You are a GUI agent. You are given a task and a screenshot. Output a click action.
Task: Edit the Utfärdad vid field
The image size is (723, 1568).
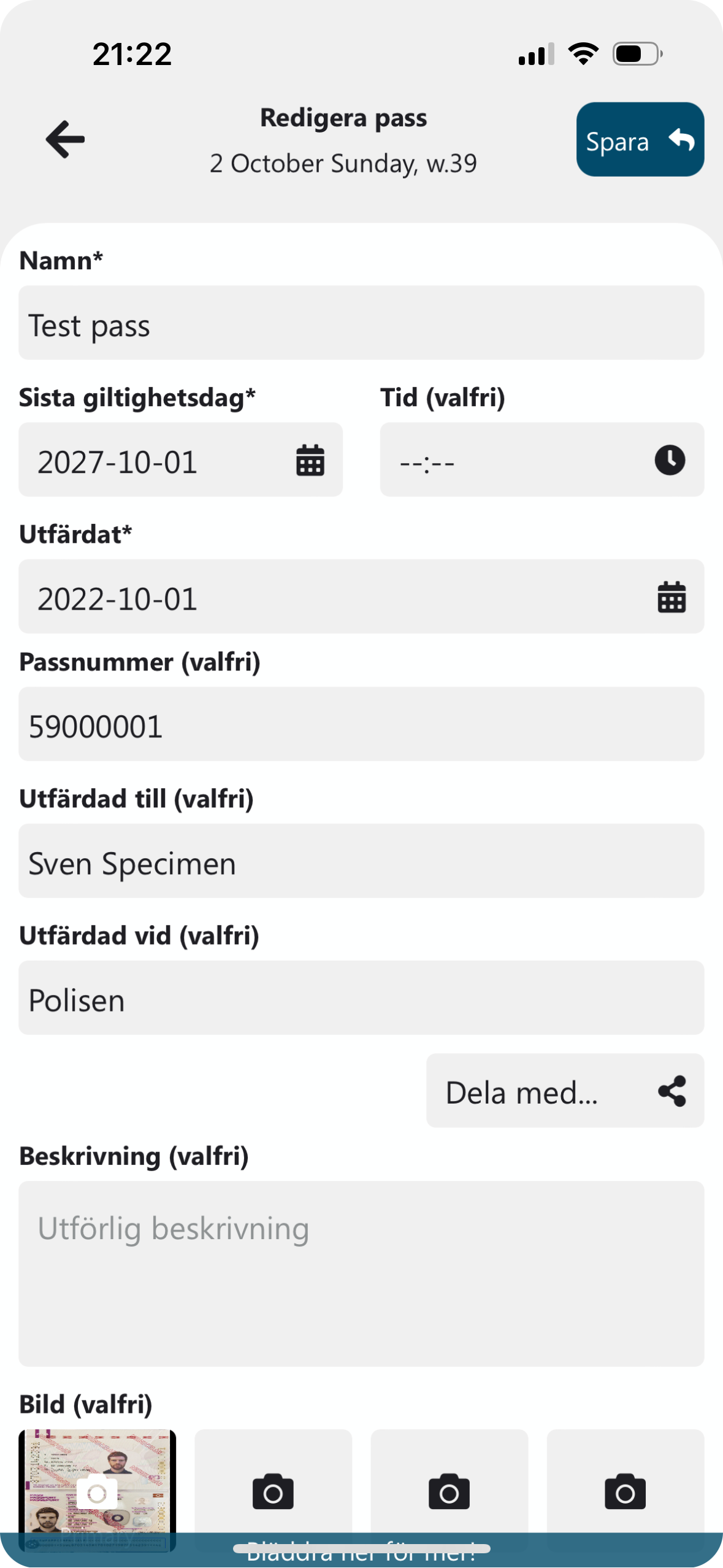click(361, 998)
